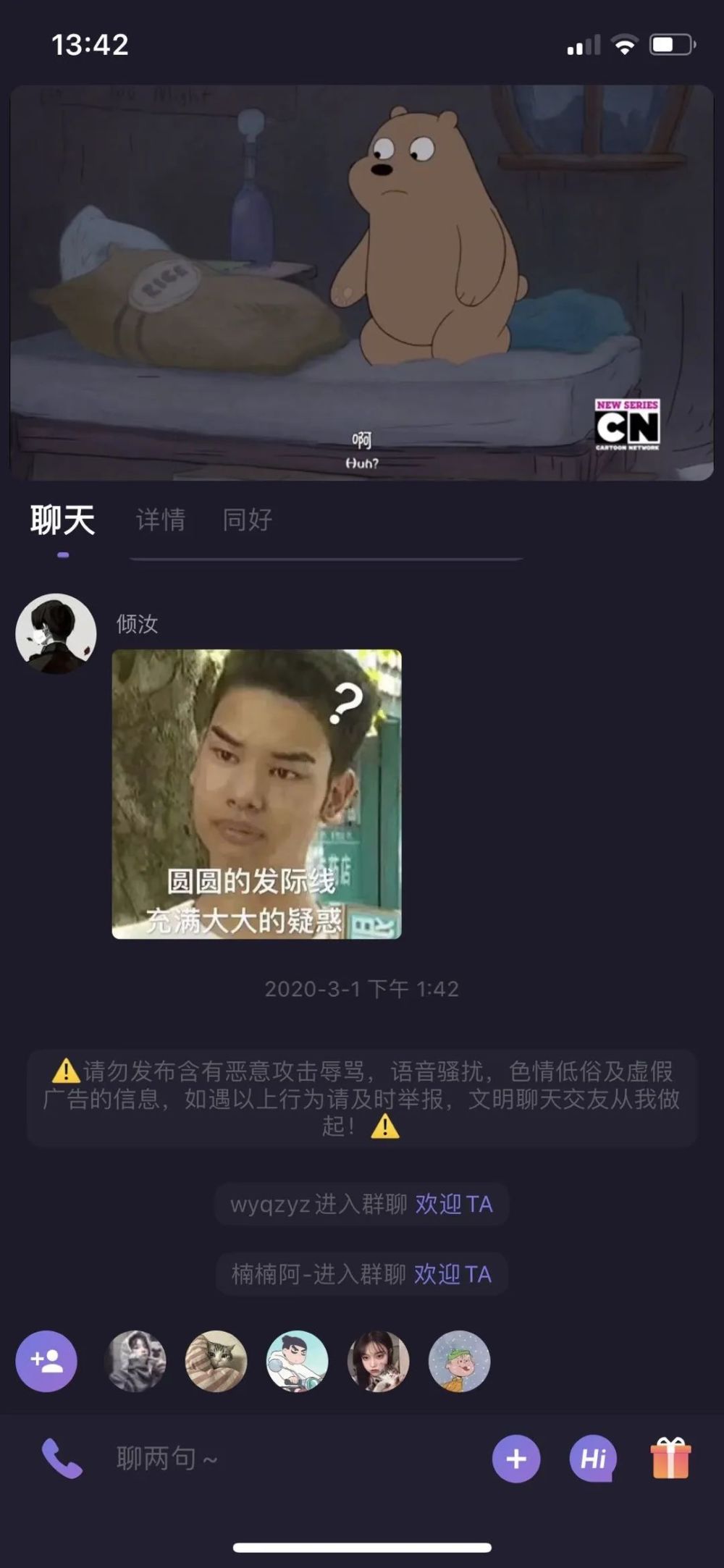Select the 聊天 tab
Image resolution: width=724 pixels, height=1568 pixels.
click(x=63, y=520)
